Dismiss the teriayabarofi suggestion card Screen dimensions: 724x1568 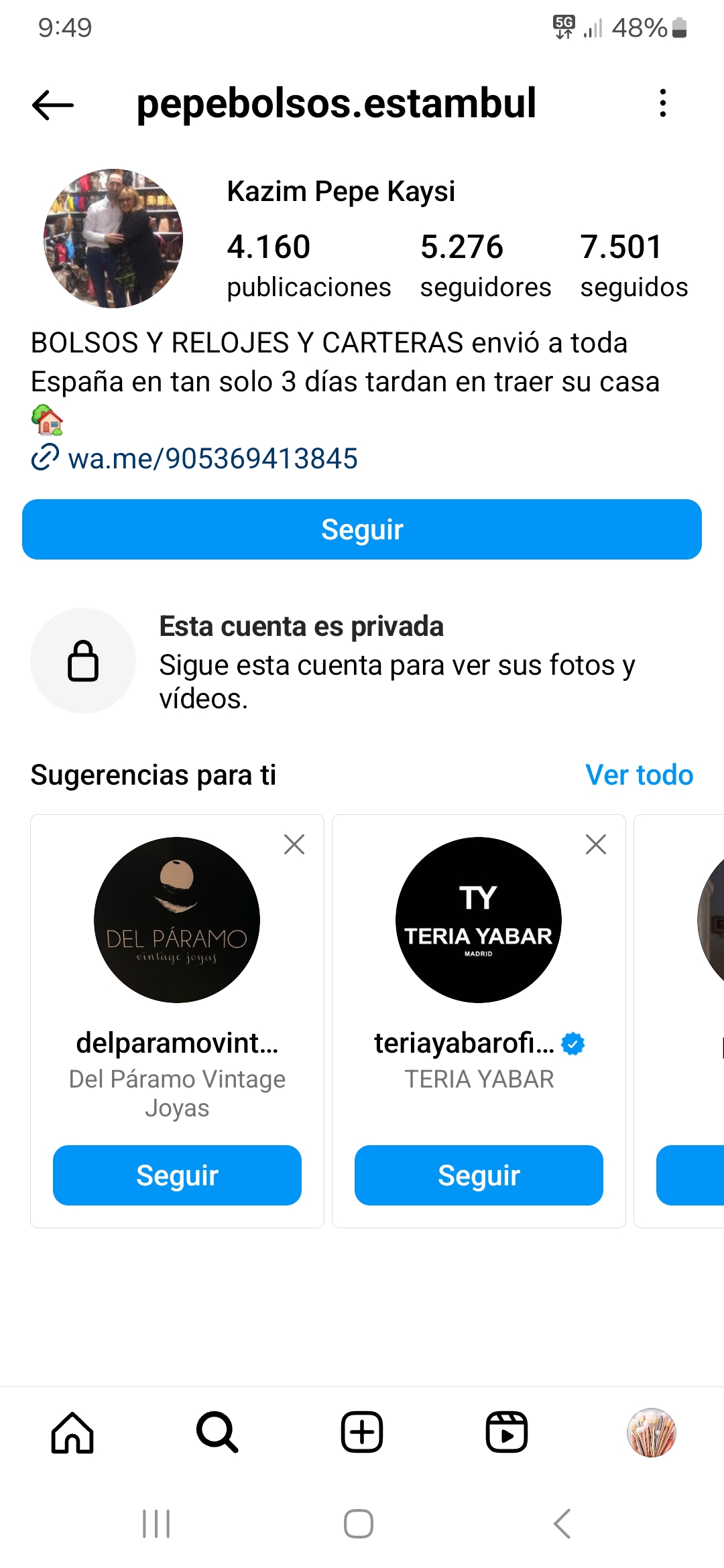coord(596,844)
